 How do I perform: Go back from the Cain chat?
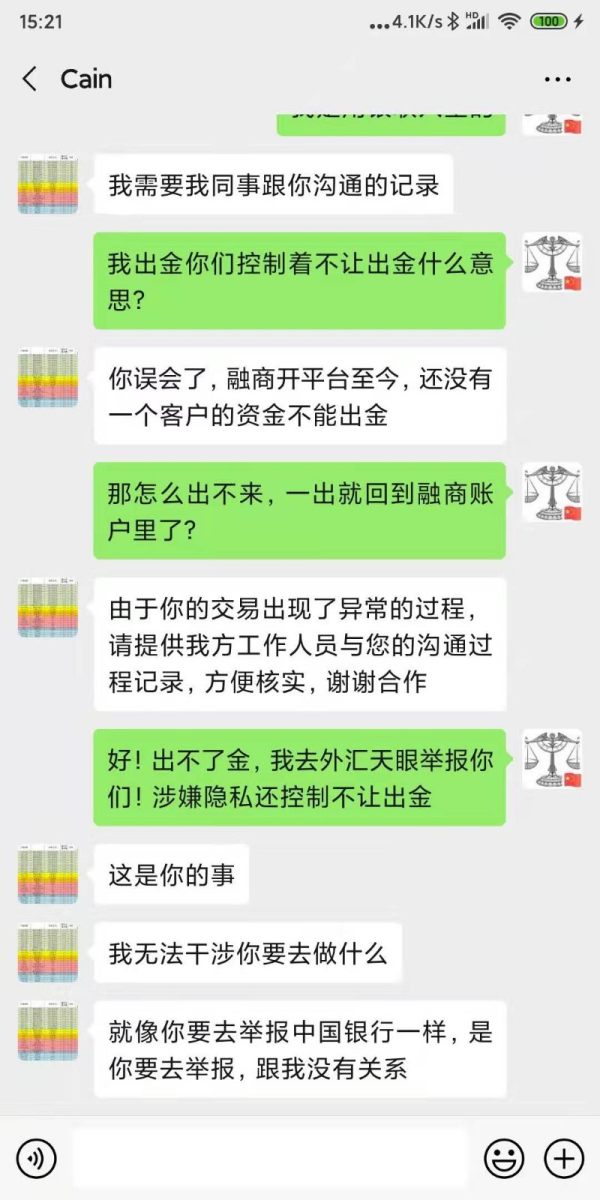(x=30, y=79)
